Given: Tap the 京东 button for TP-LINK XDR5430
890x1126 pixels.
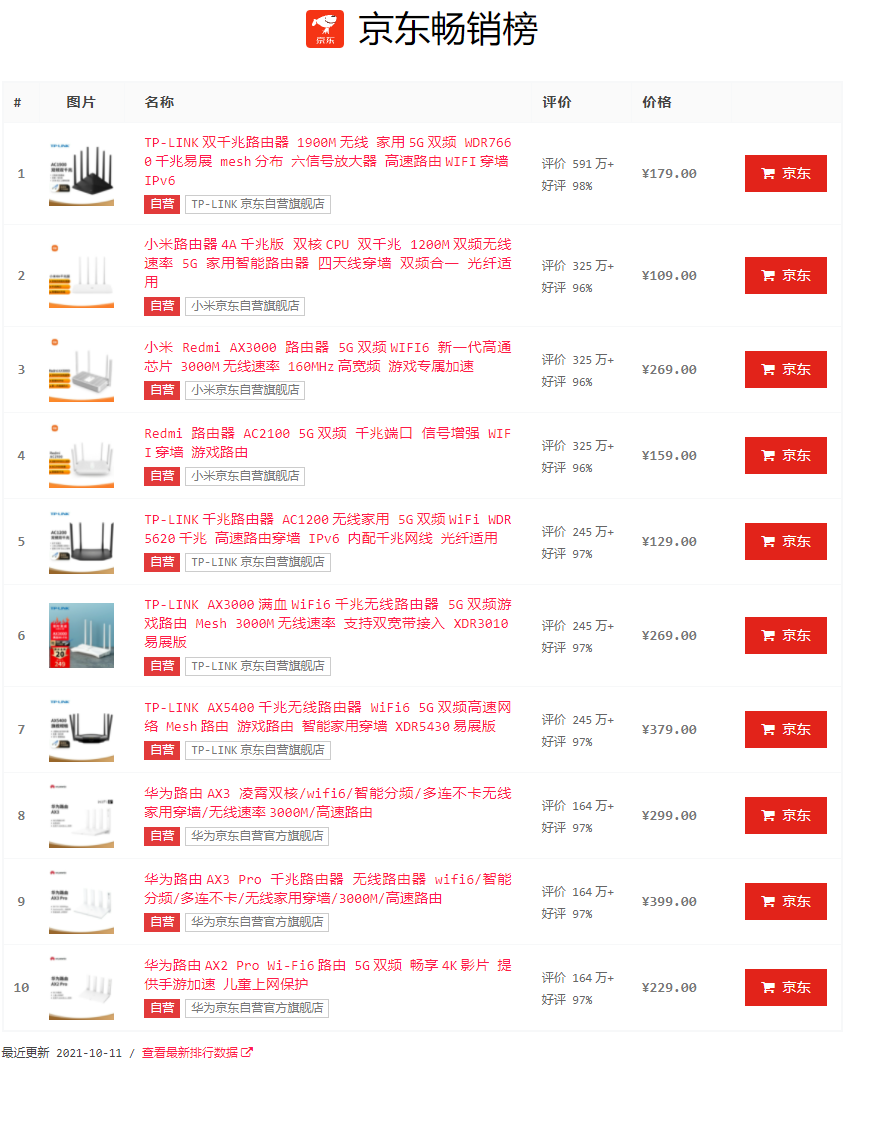Looking at the screenshot, I should pos(785,729).
